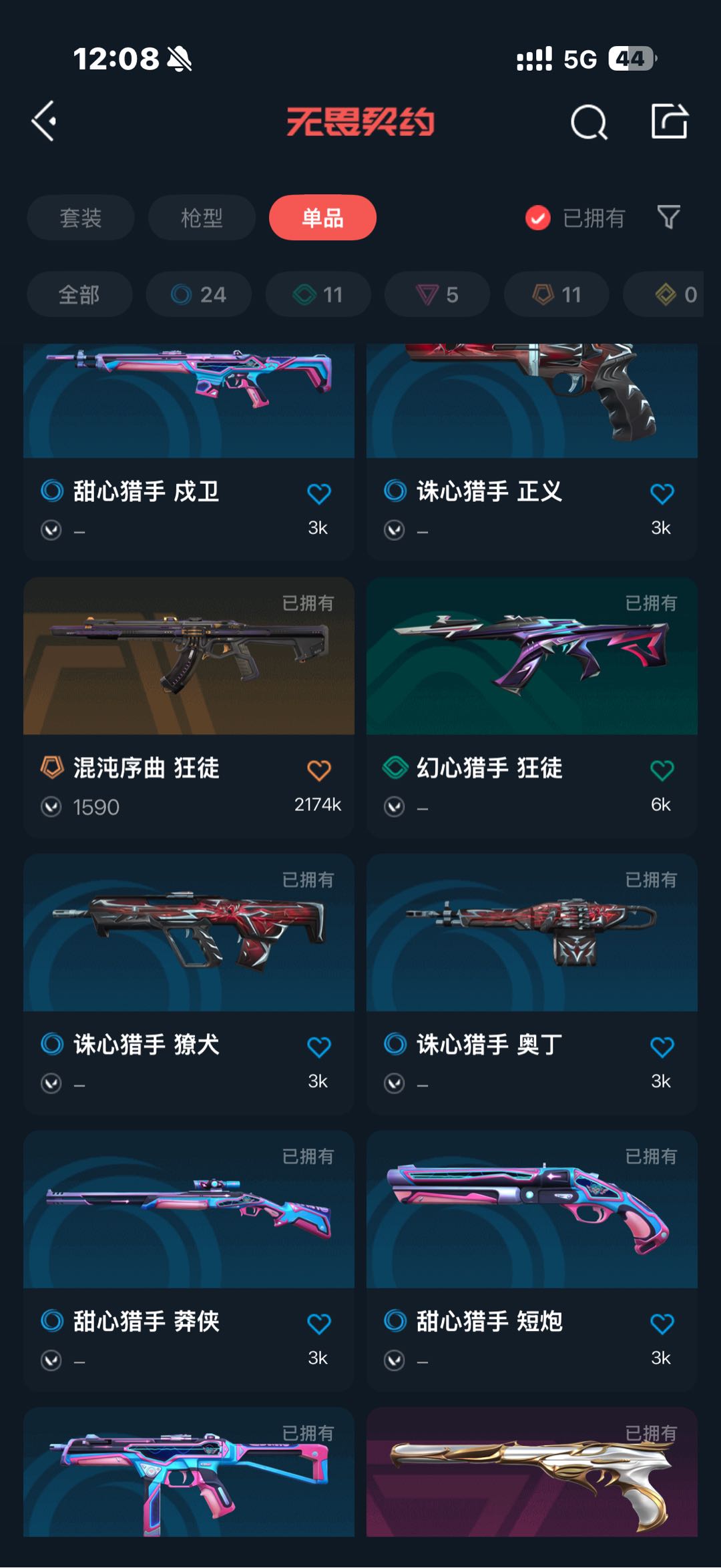Like the 混沌序曲 狂徒 skin
The image size is (721, 1568).
[x=318, y=770]
